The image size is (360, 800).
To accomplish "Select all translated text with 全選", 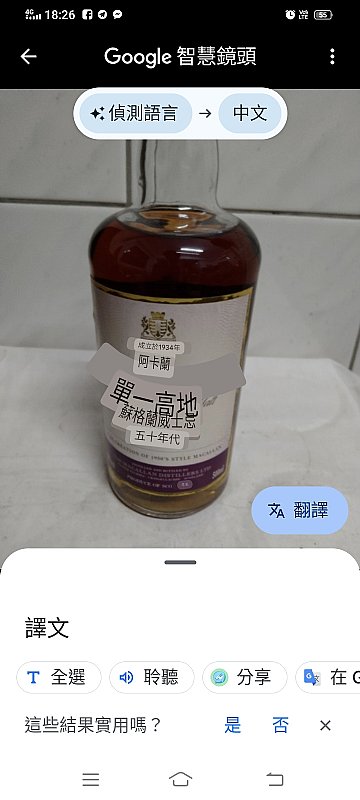I will click(x=59, y=678).
